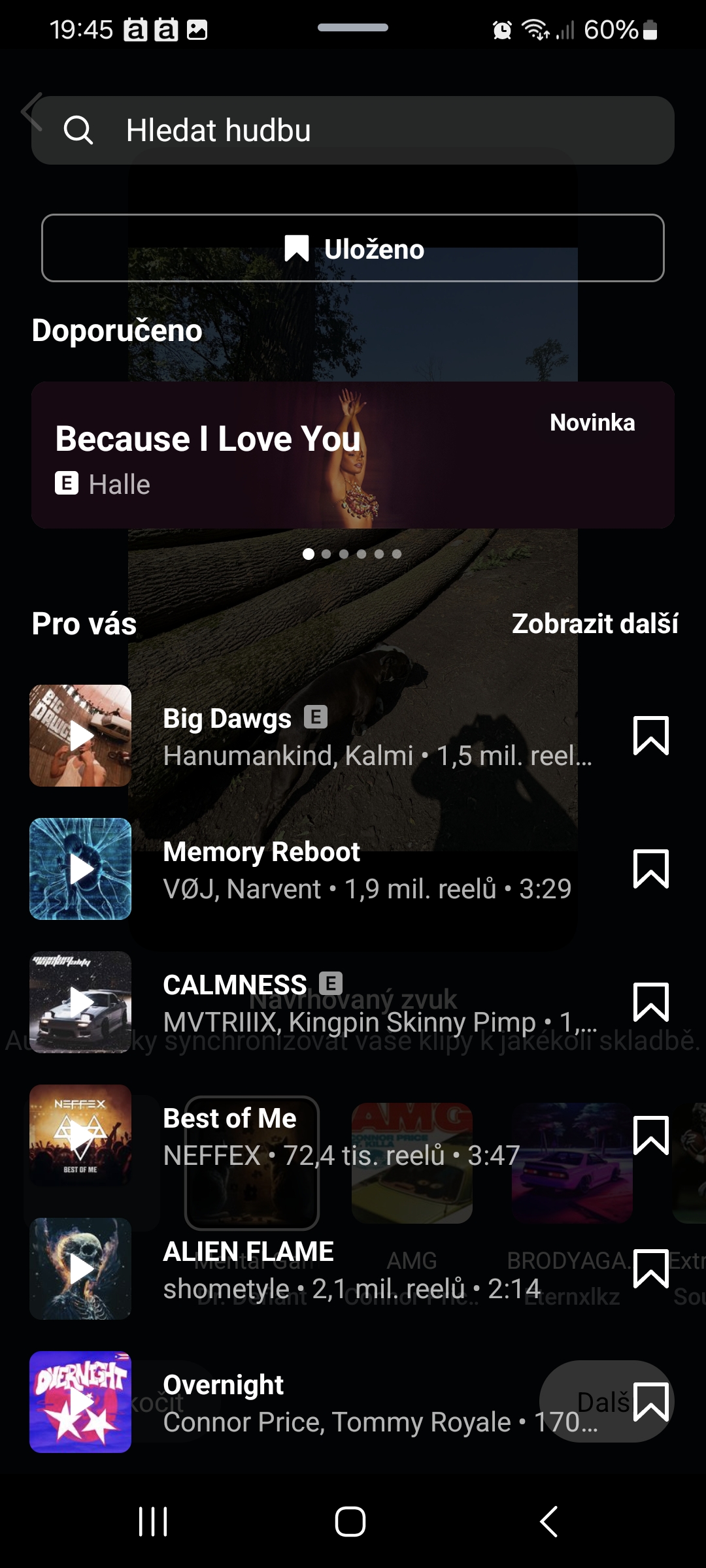Save Best of Me to bookmarks
The height and width of the screenshot is (1568, 706).
650,1135
